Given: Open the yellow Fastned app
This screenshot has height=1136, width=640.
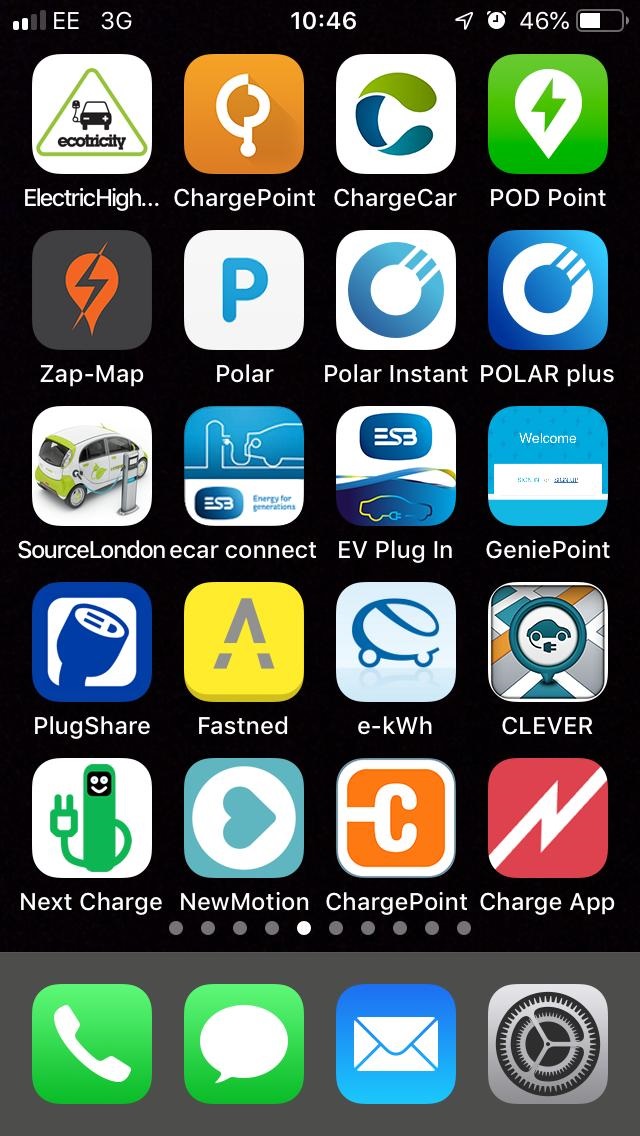Looking at the screenshot, I should [244, 642].
